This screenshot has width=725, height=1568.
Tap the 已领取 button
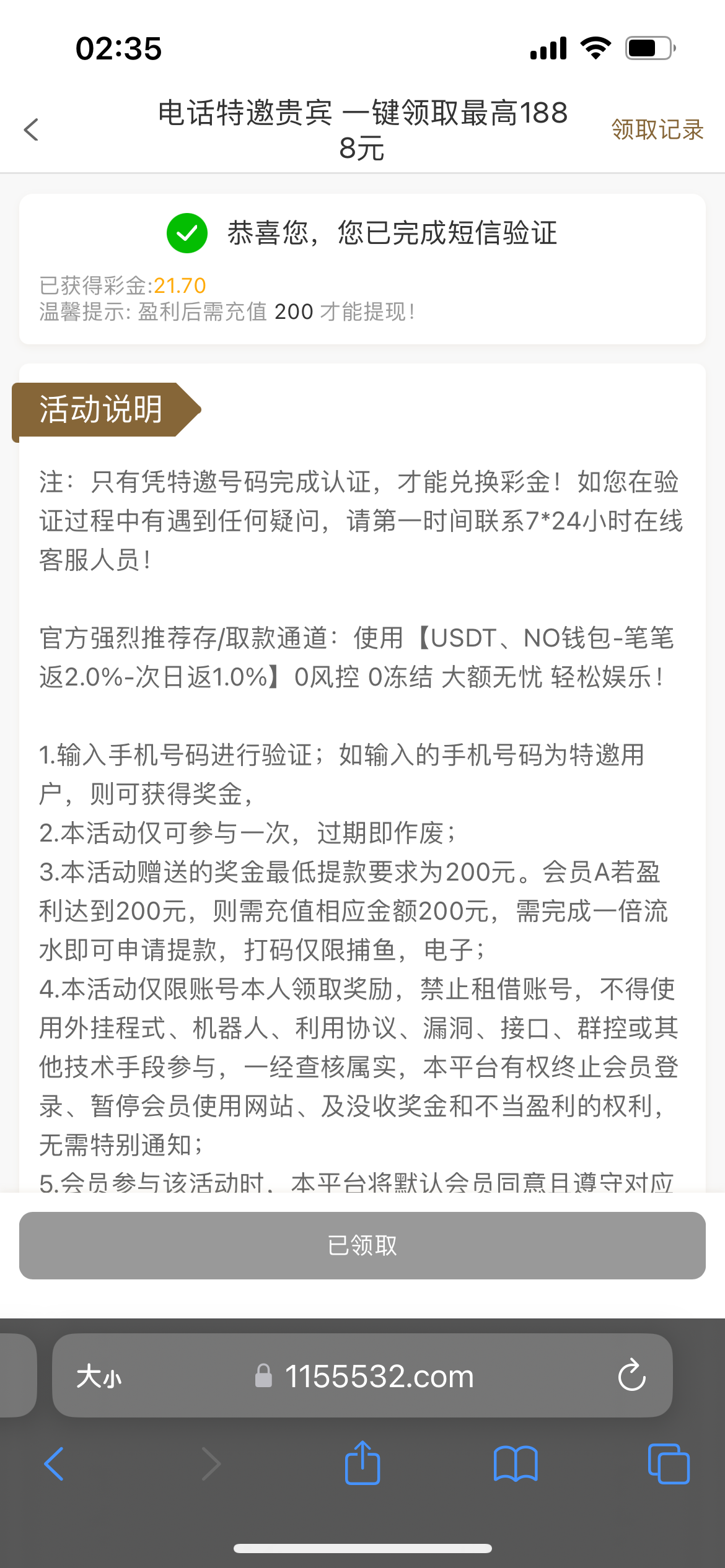(x=362, y=1245)
